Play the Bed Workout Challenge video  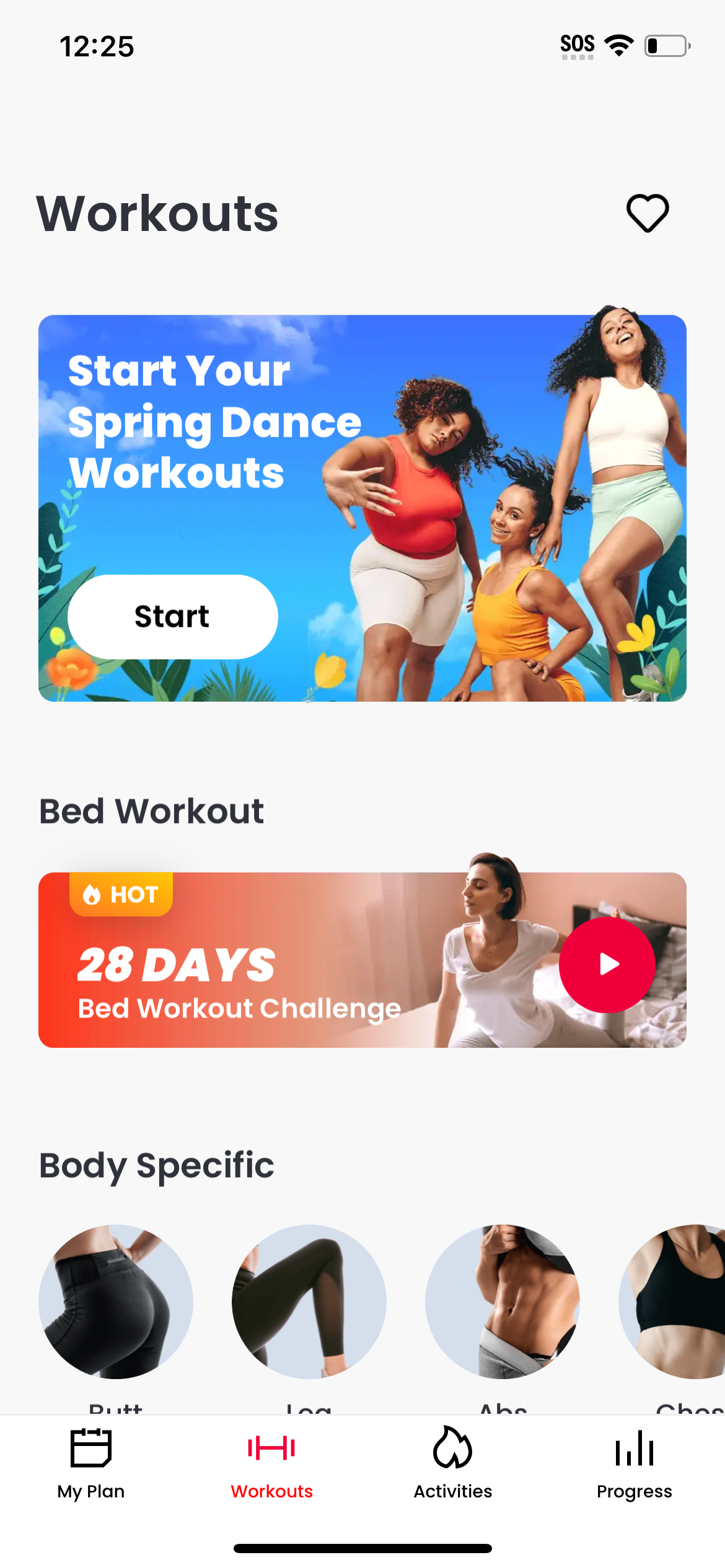(607, 964)
